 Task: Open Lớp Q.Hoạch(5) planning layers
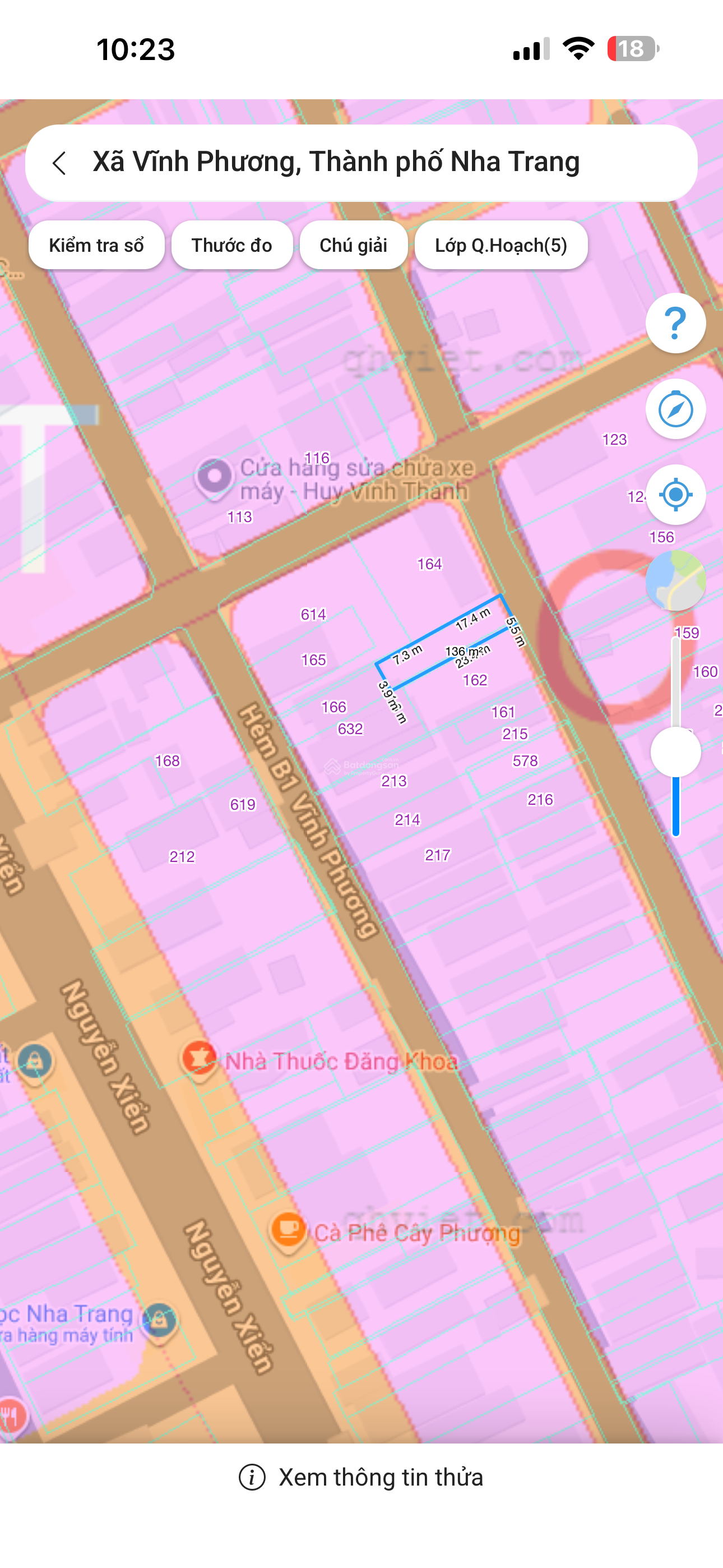500,245
